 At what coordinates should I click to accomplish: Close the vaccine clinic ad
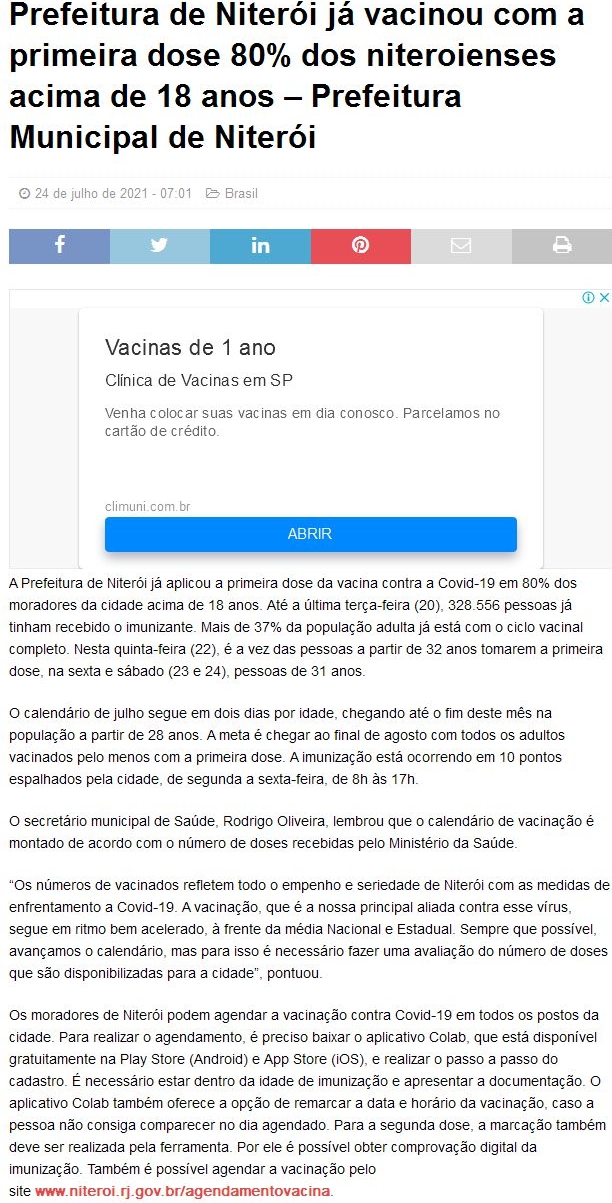pyautogui.click(x=604, y=298)
